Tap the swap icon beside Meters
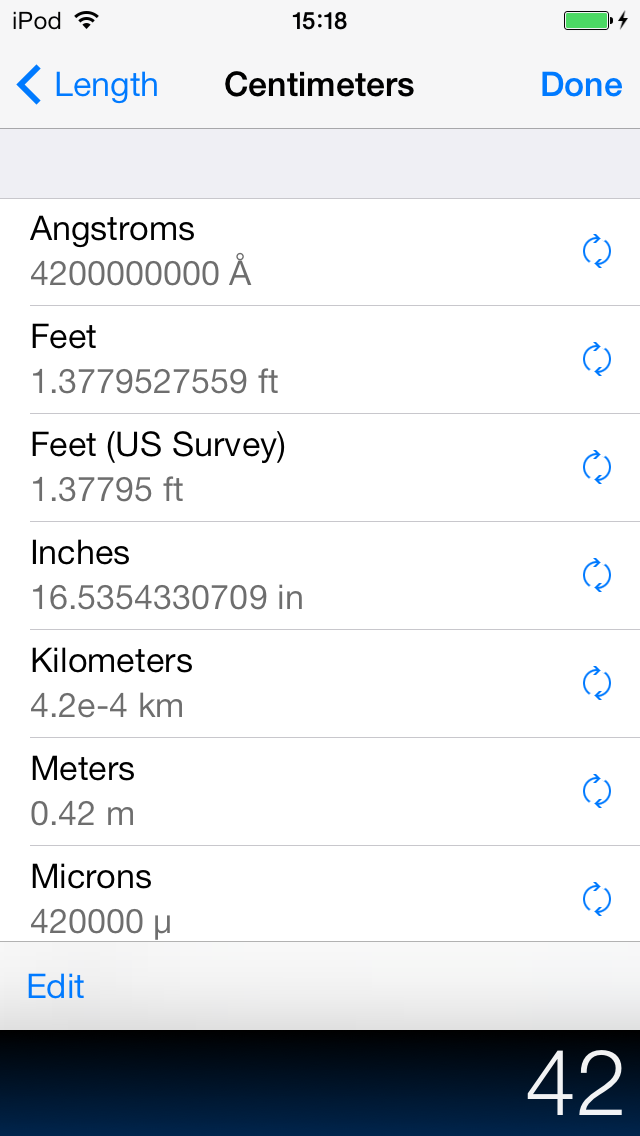Image resolution: width=640 pixels, height=1136 pixels. [597, 791]
